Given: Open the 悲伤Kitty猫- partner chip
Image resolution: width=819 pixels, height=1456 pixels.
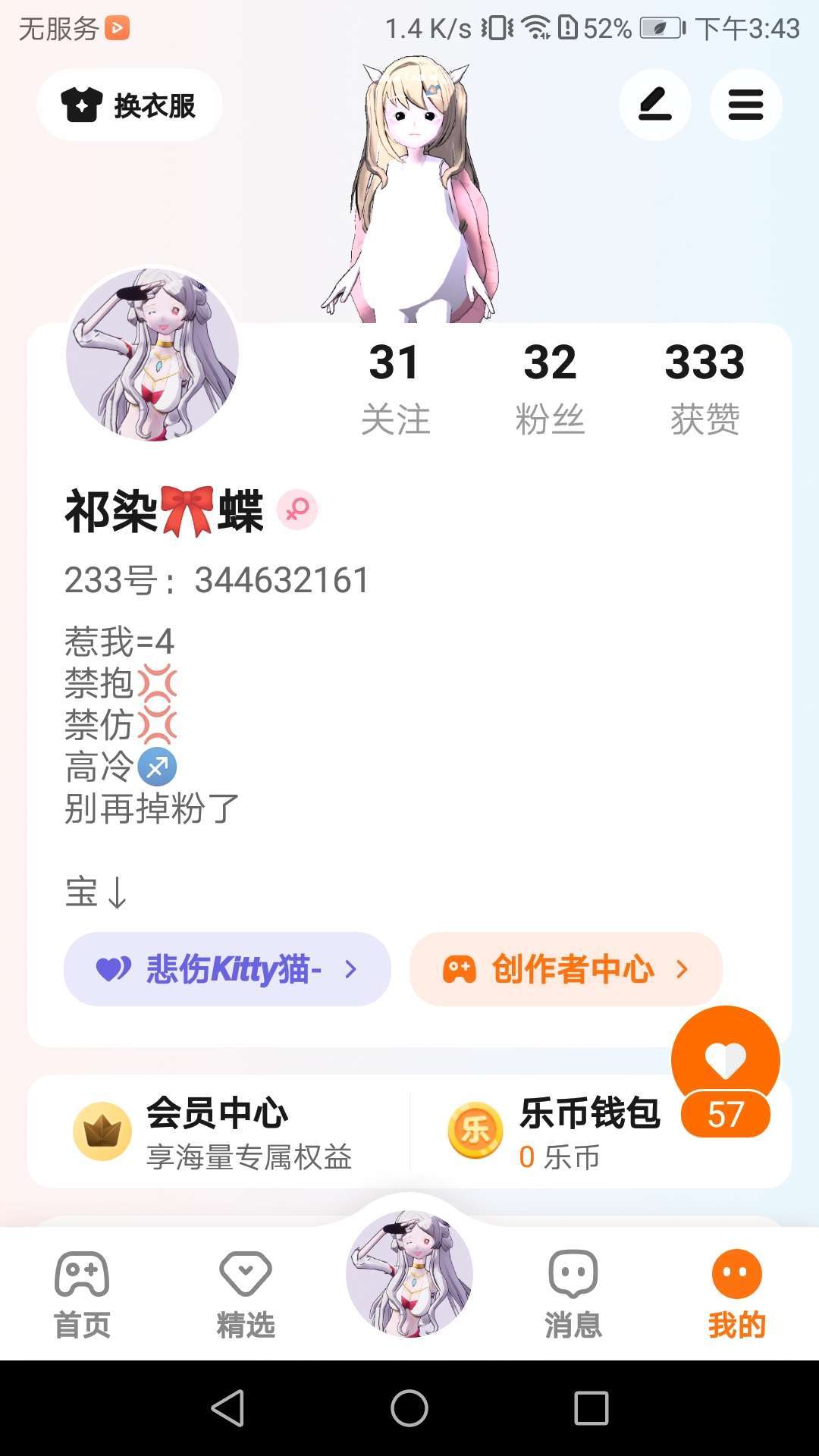Looking at the screenshot, I should (x=227, y=969).
